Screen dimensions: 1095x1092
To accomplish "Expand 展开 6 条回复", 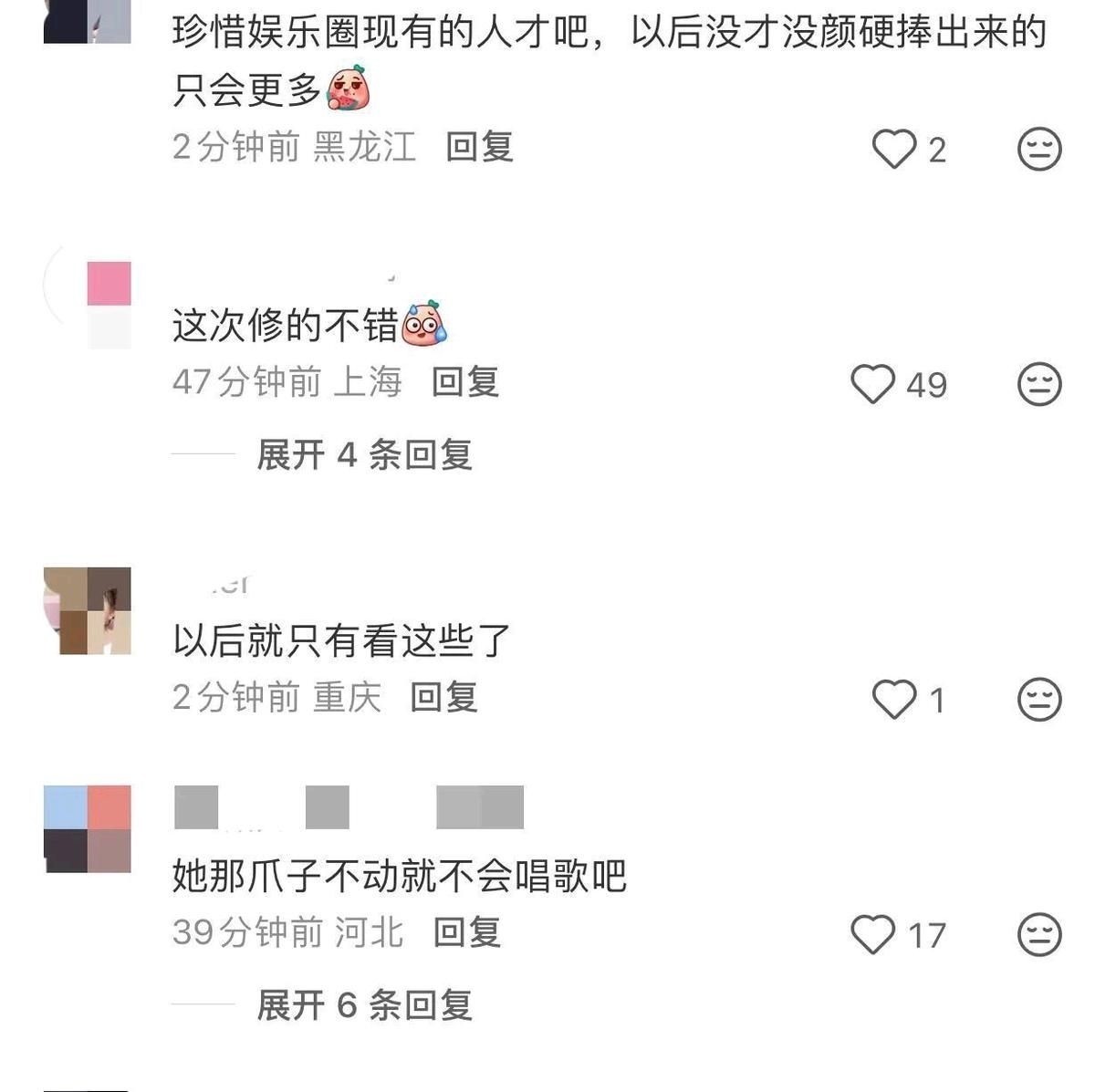I will pyautogui.click(x=364, y=1005).
